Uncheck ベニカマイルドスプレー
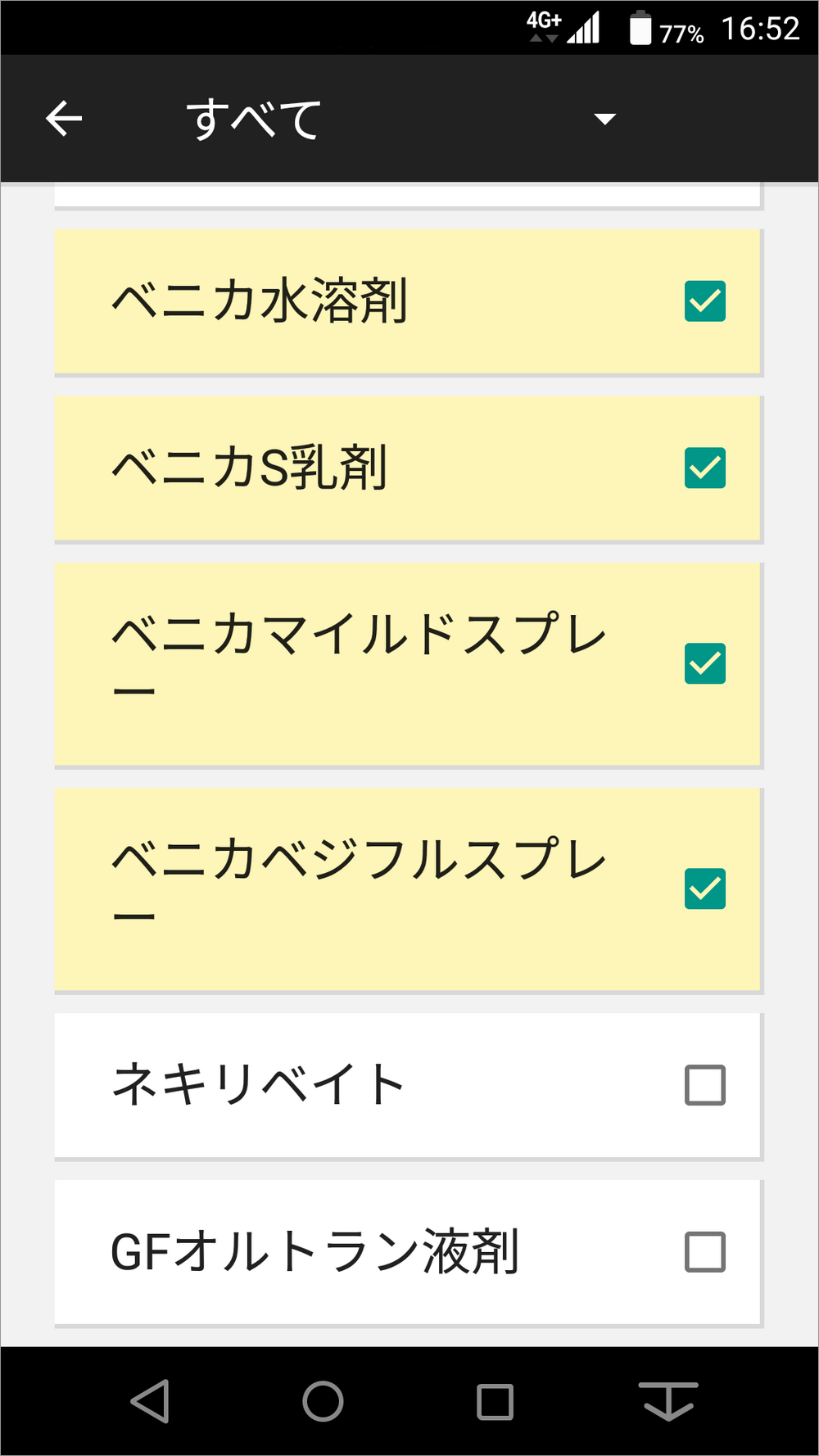The width and height of the screenshot is (819, 1456). pyautogui.click(x=704, y=663)
